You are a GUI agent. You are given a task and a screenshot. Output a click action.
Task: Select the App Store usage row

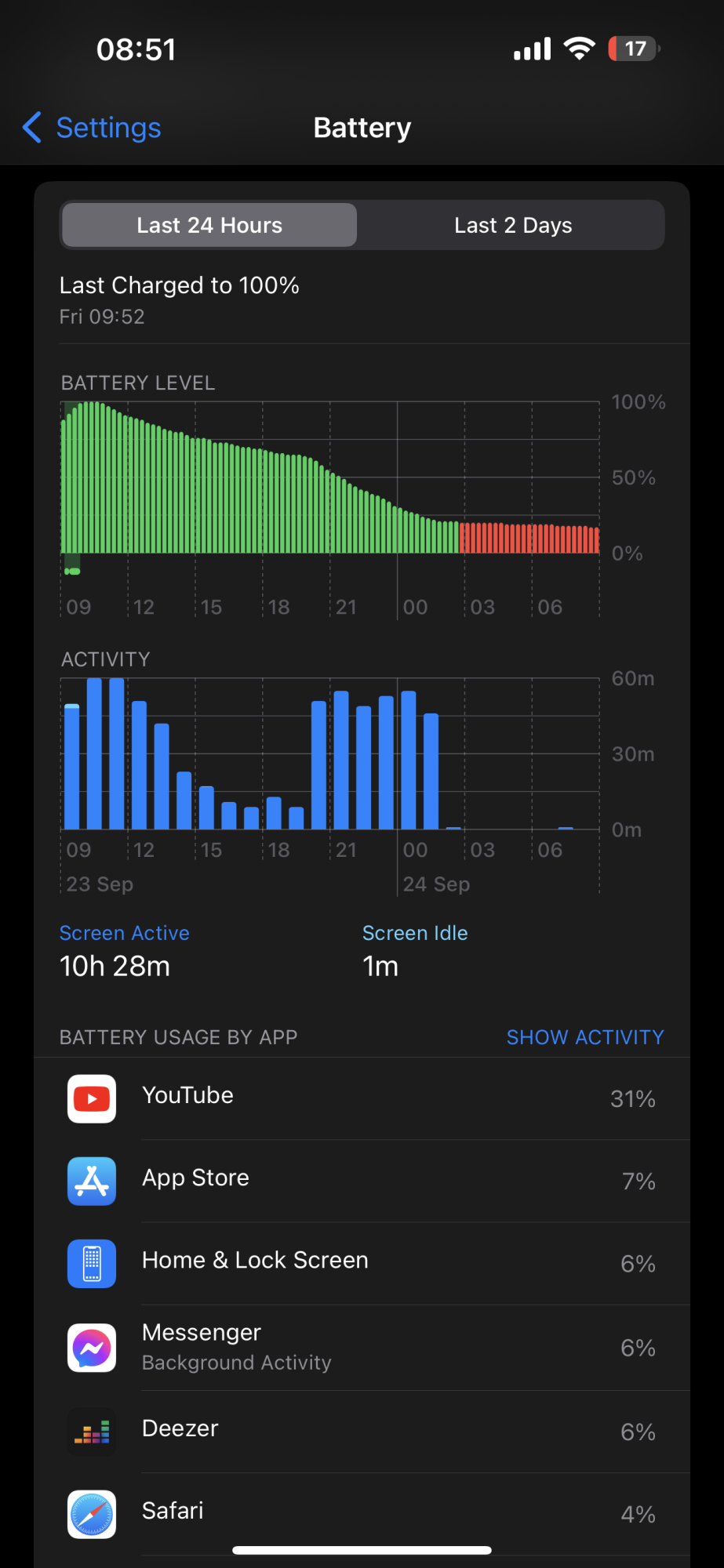click(362, 1181)
